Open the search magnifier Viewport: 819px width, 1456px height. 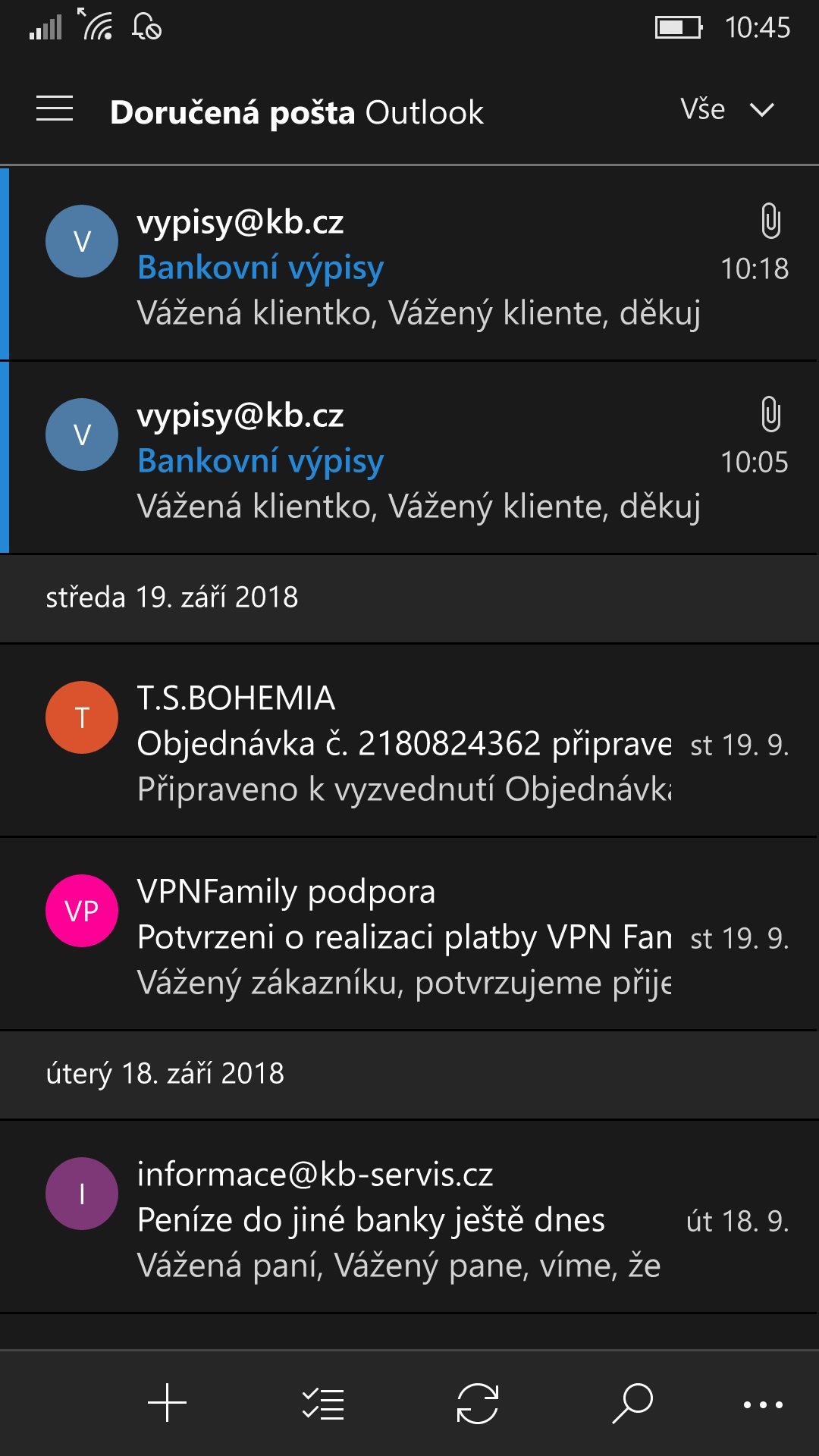[x=632, y=1404]
